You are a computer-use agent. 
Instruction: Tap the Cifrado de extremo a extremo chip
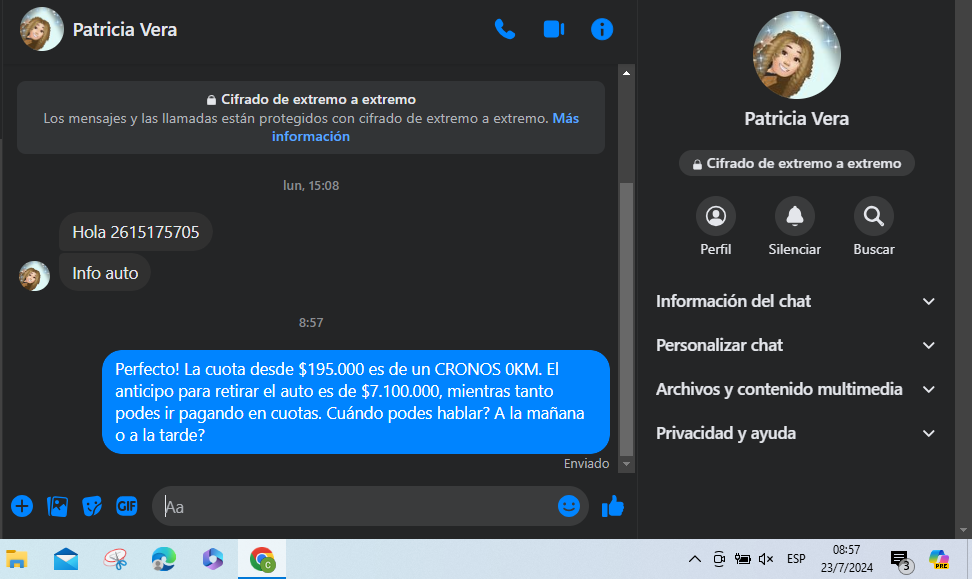click(796, 163)
